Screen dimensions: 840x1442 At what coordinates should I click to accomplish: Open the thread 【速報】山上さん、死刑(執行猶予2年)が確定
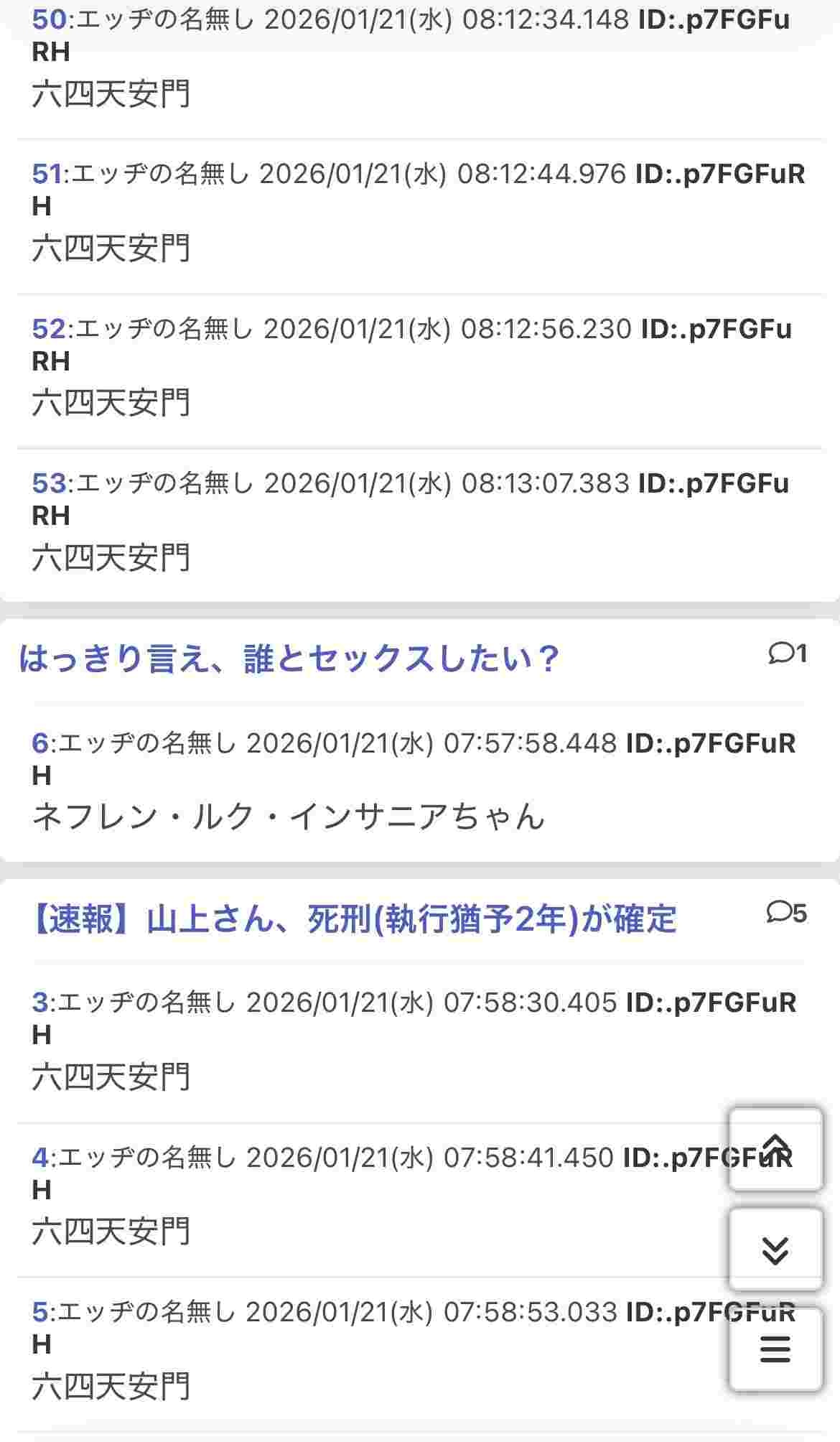click(352, 919)
